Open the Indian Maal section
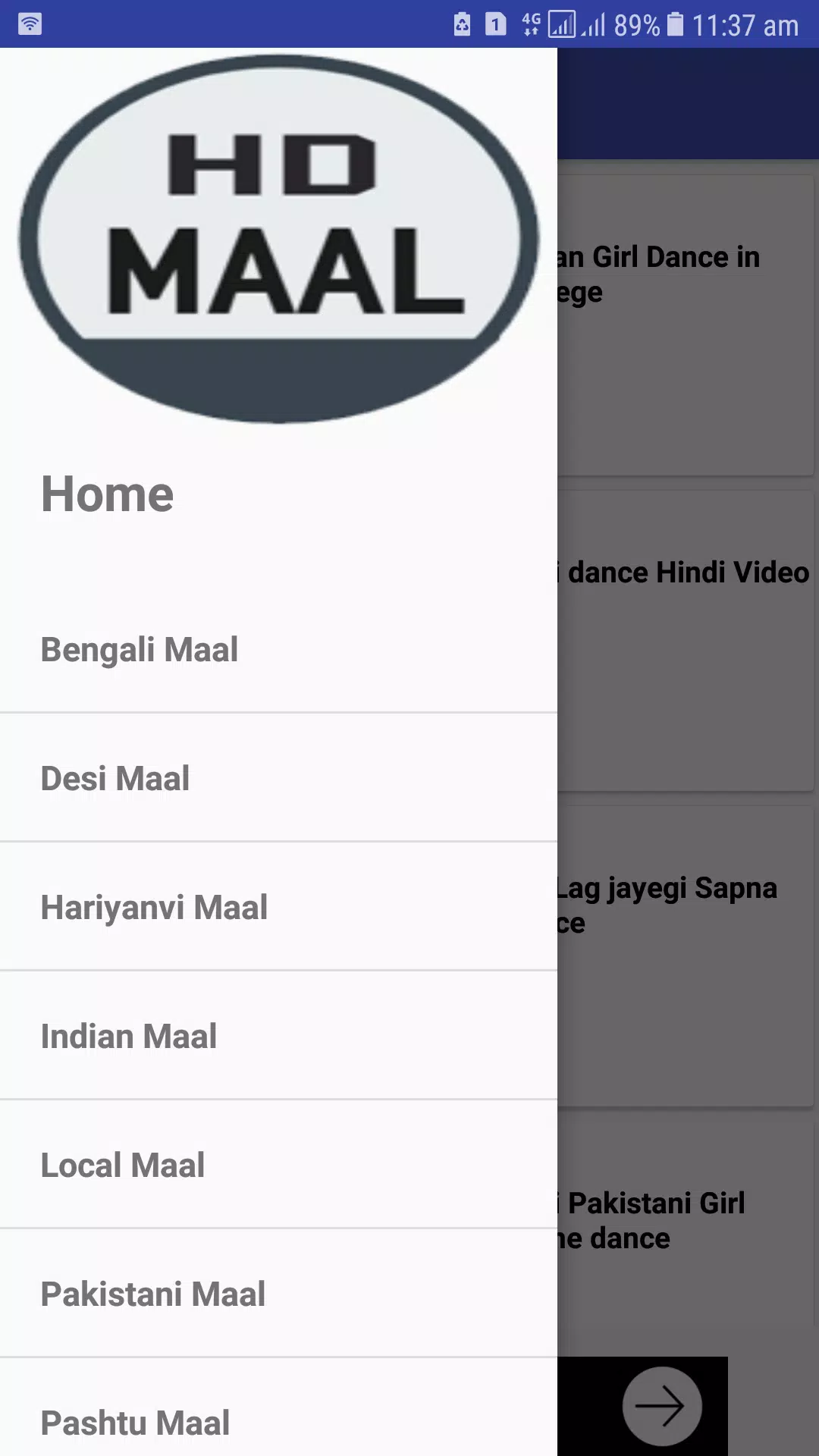This screenshot has height=1456, width=819. point(129,1036)
